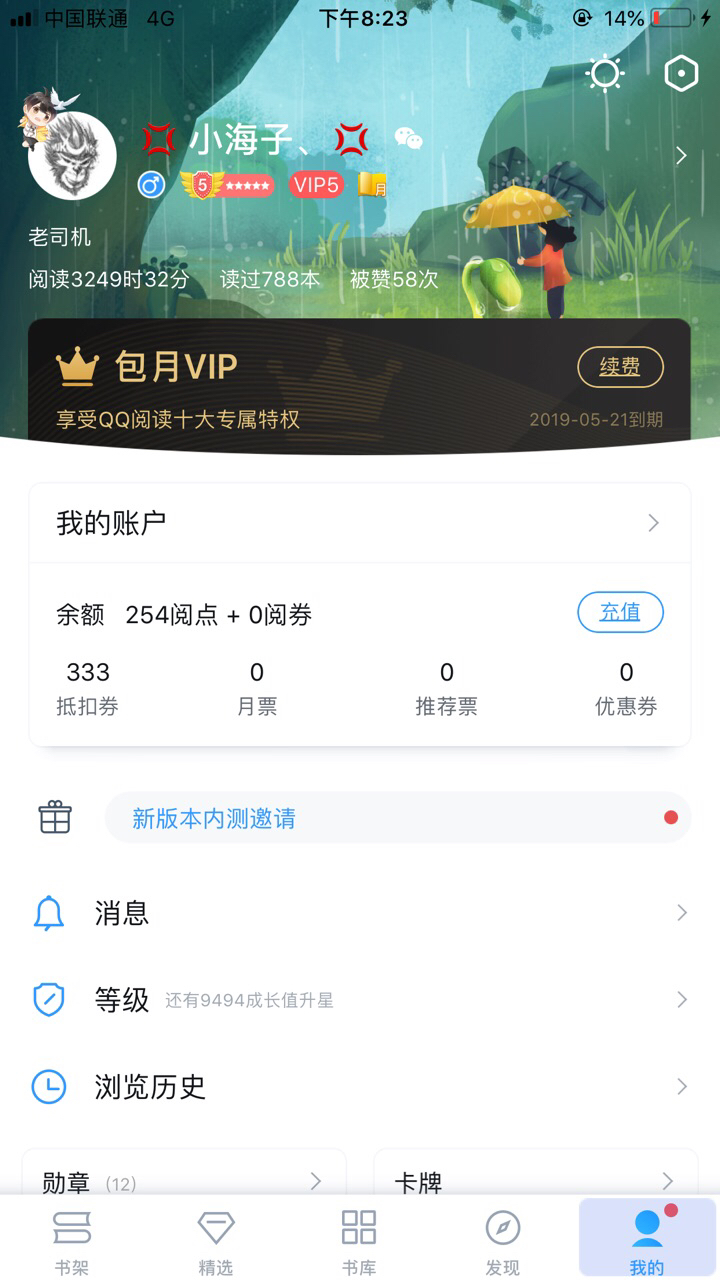Switch to the 发现 discover tab
This screenshot has height=1280, width=720.
point(503,1240)
